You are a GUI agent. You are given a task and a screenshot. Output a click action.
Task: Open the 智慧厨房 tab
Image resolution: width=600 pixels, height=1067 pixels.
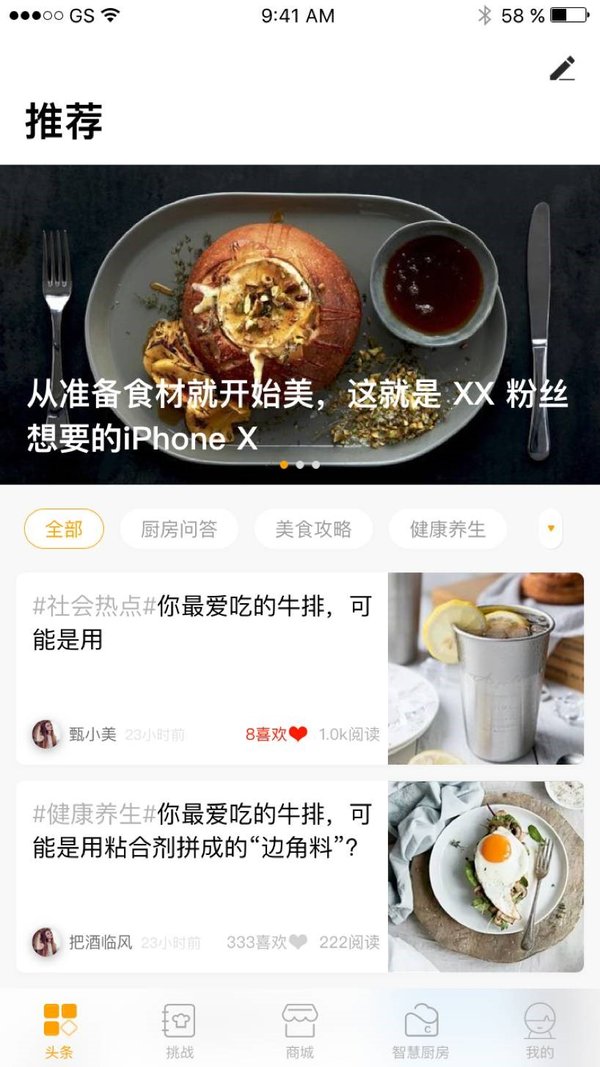(x=420, y=1030)
